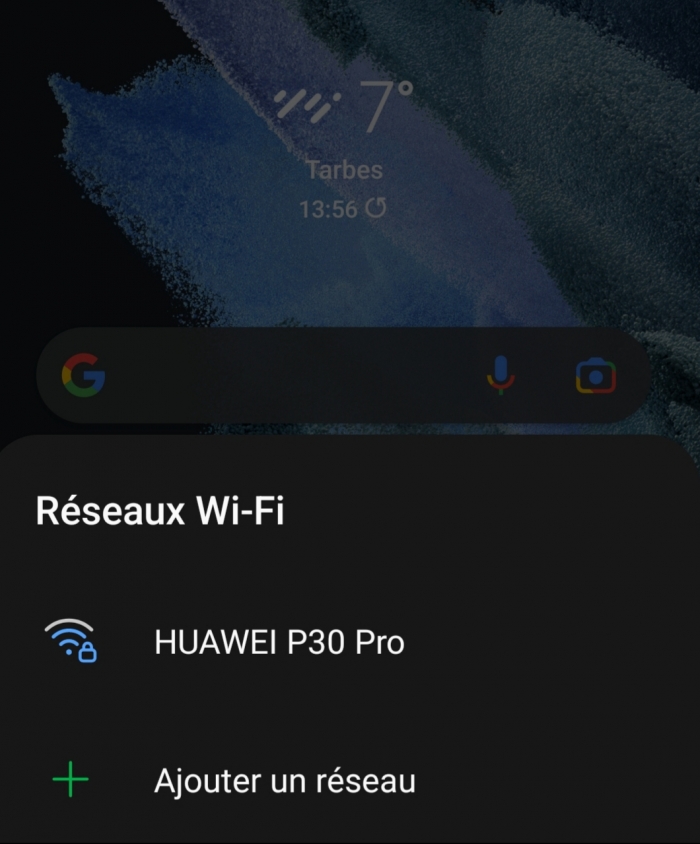Select Ajouter un réseau option
This screenshot has height=844, width=700.
(x=284, y=781)
